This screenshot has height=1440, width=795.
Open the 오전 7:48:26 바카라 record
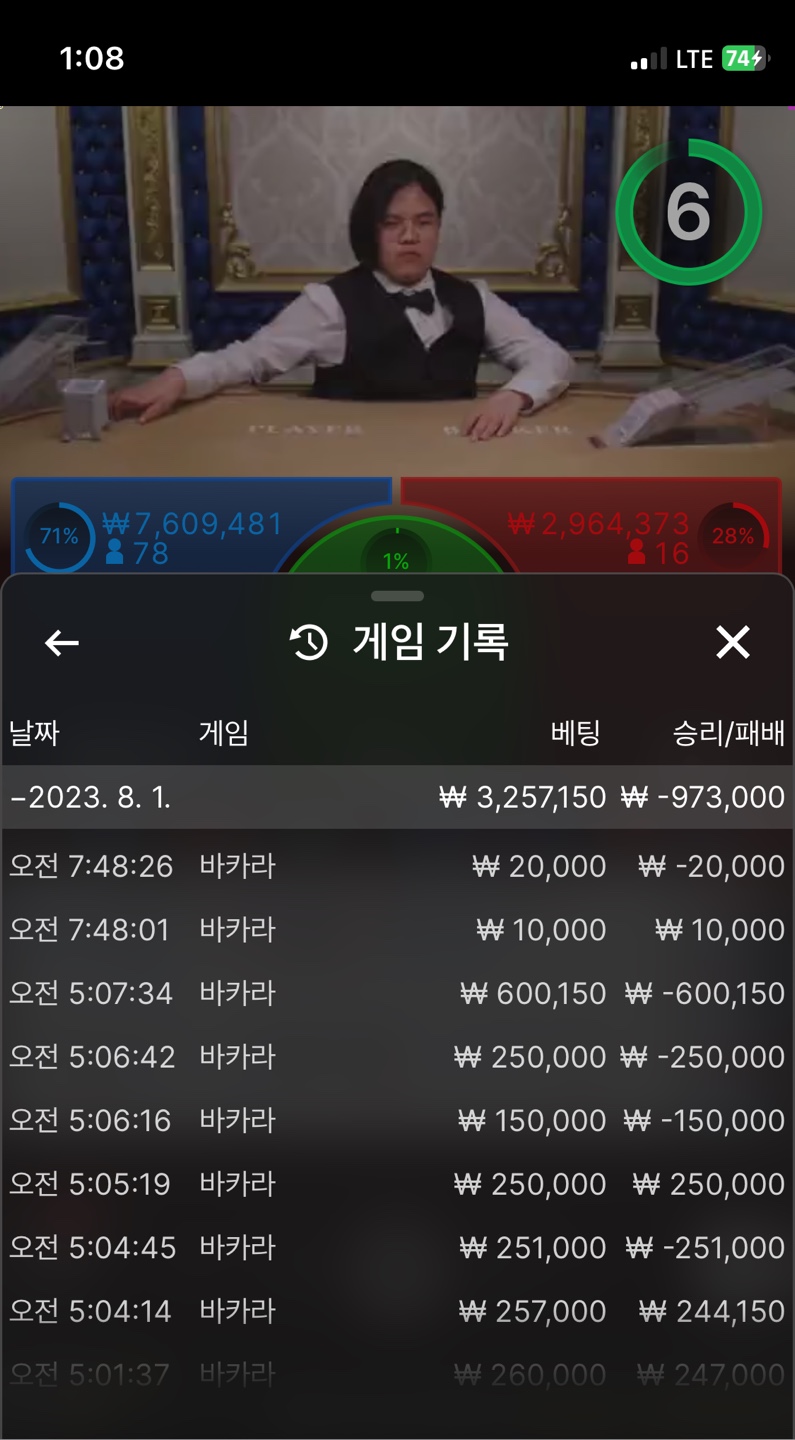[397, 866]
